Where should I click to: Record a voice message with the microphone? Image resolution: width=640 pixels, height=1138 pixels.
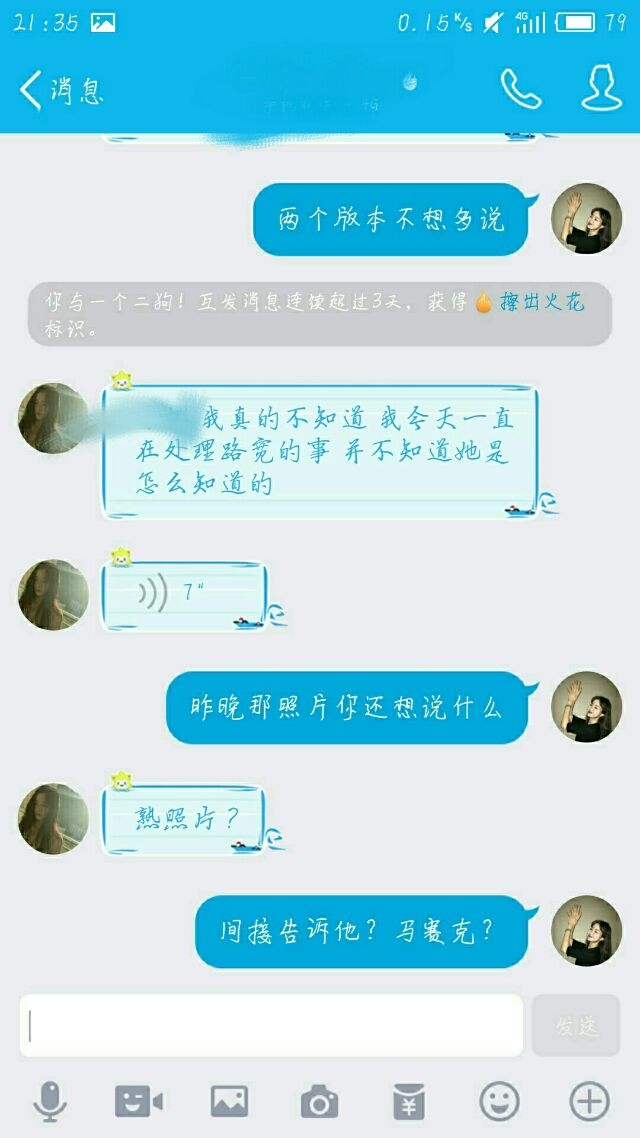pyautogui.click(x=50, y=1102)
